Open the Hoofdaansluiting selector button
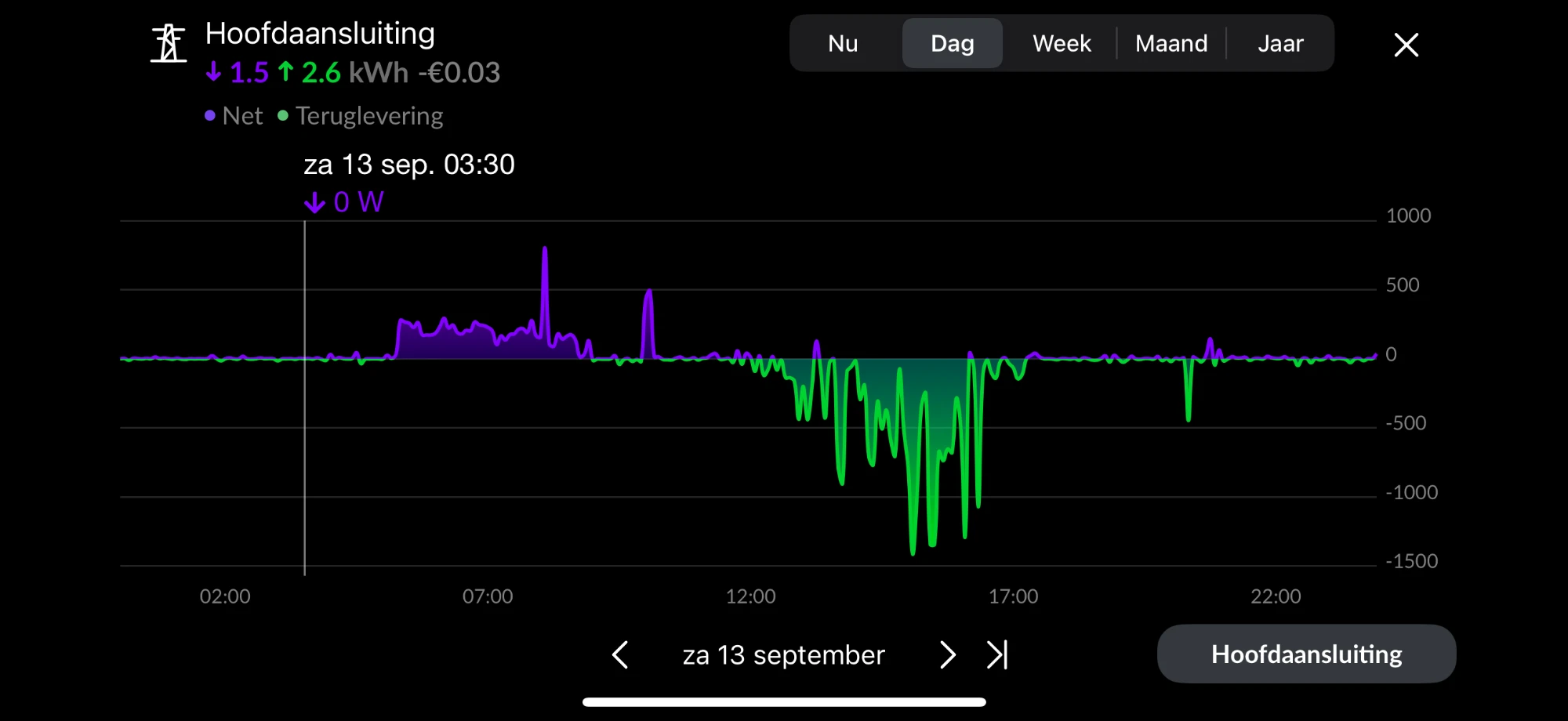This screenshot has width=1568, height=721. click(x=1306, y=654)
